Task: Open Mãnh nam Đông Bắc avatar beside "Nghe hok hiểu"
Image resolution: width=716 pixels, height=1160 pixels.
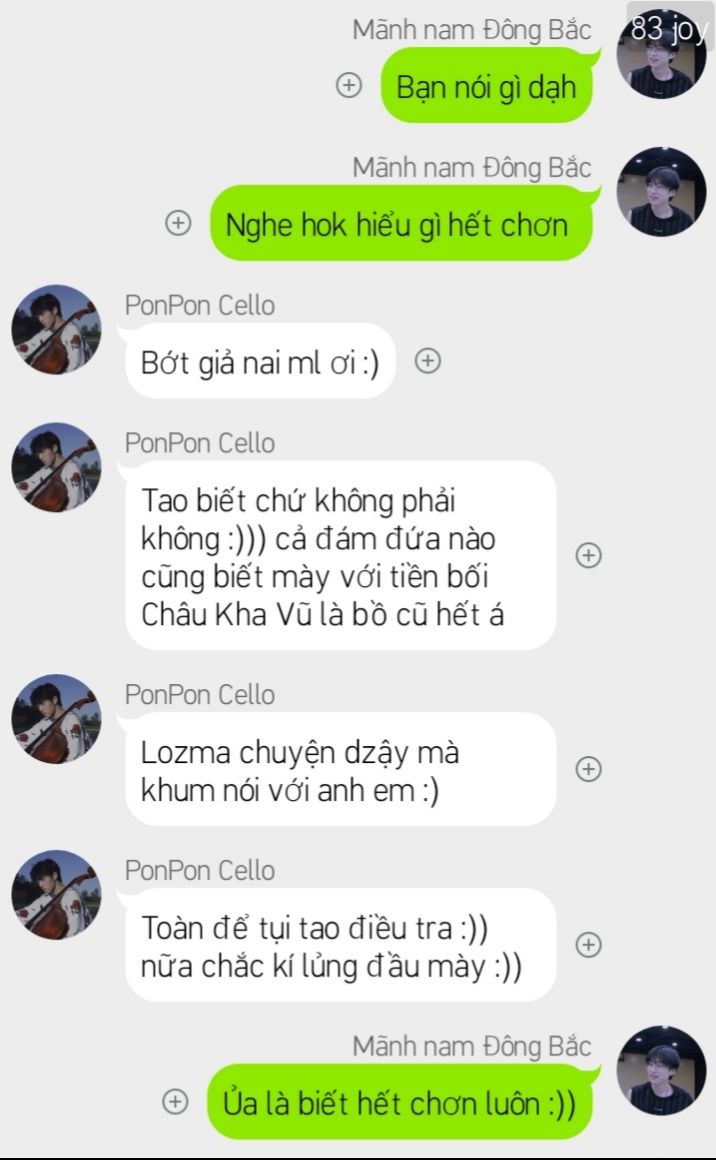Action: click(661, 192)
